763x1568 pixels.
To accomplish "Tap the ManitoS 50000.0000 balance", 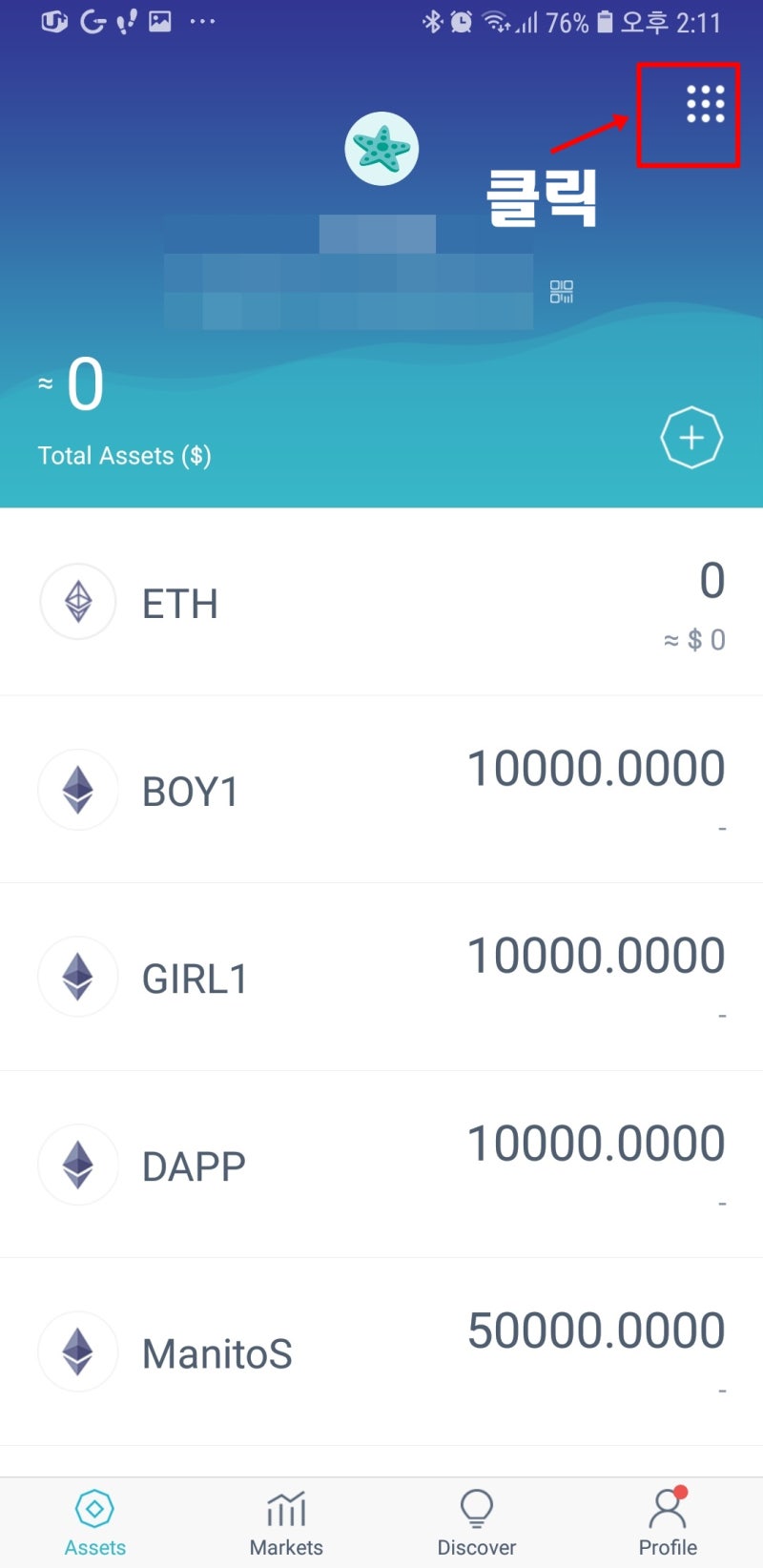I will coord(595,1331).
